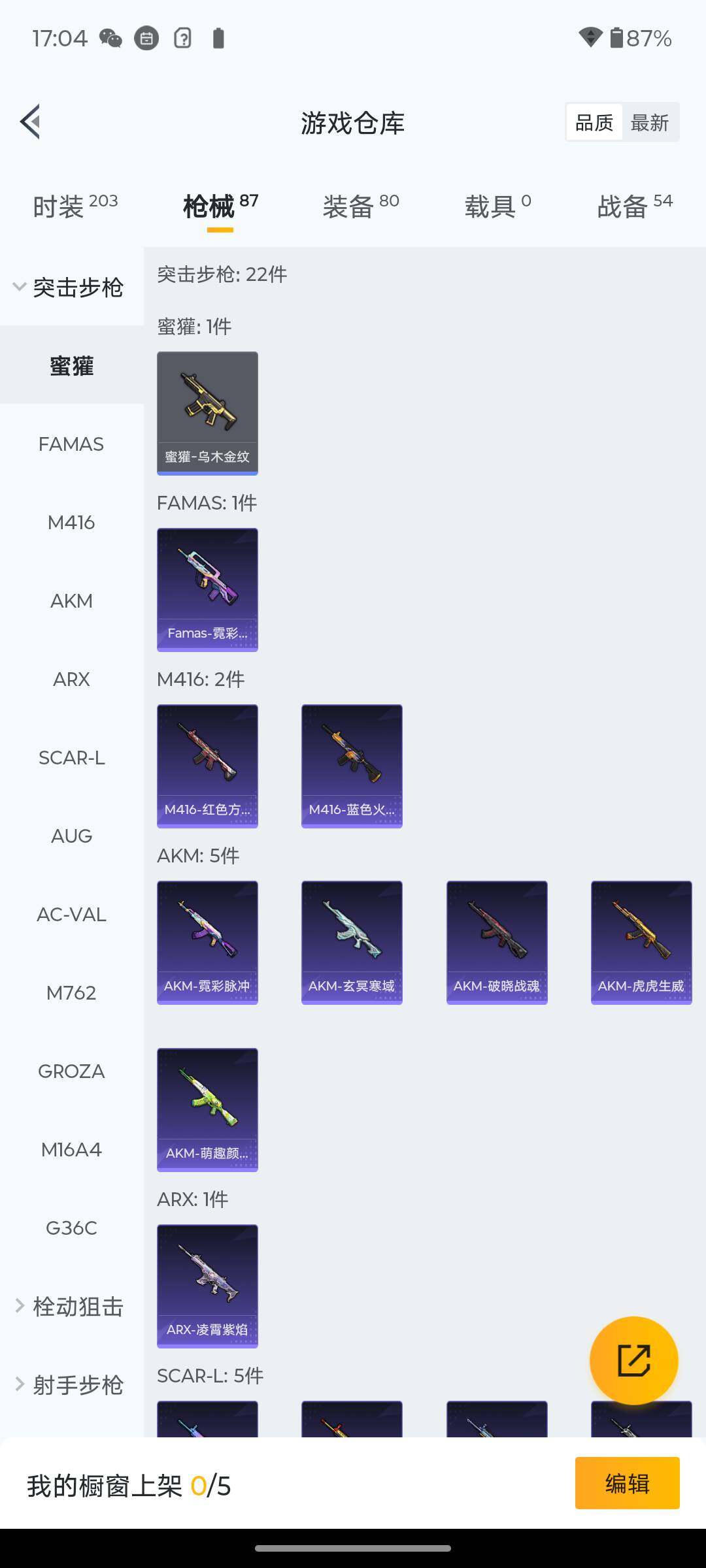Select SCAR-L in the weapon list
This screenshot has height=1568, width=706.
[71, 758]
